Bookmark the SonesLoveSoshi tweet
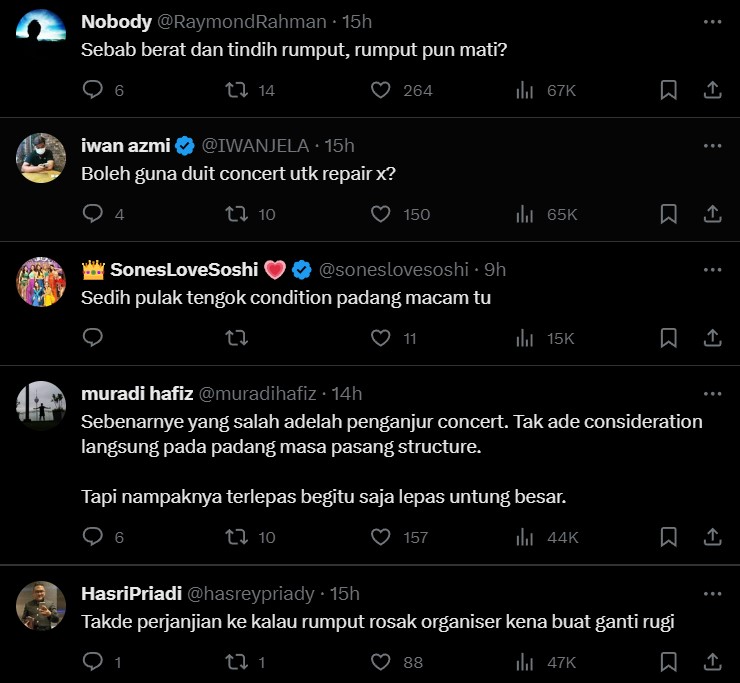This screenshot has height=683, width=740. click(669, 338)
